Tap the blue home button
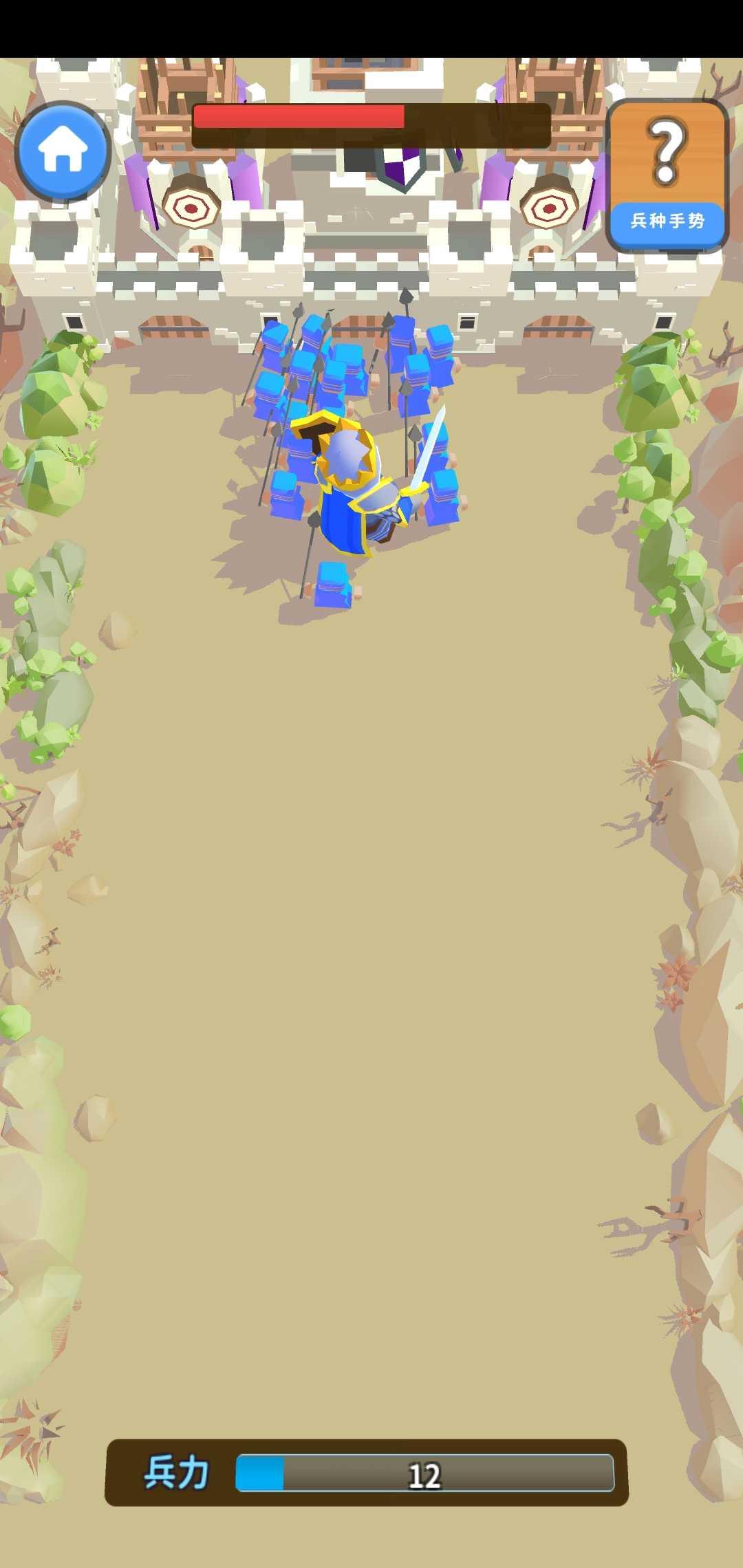This screenshot has height=1568, width=743. (63, 151)
